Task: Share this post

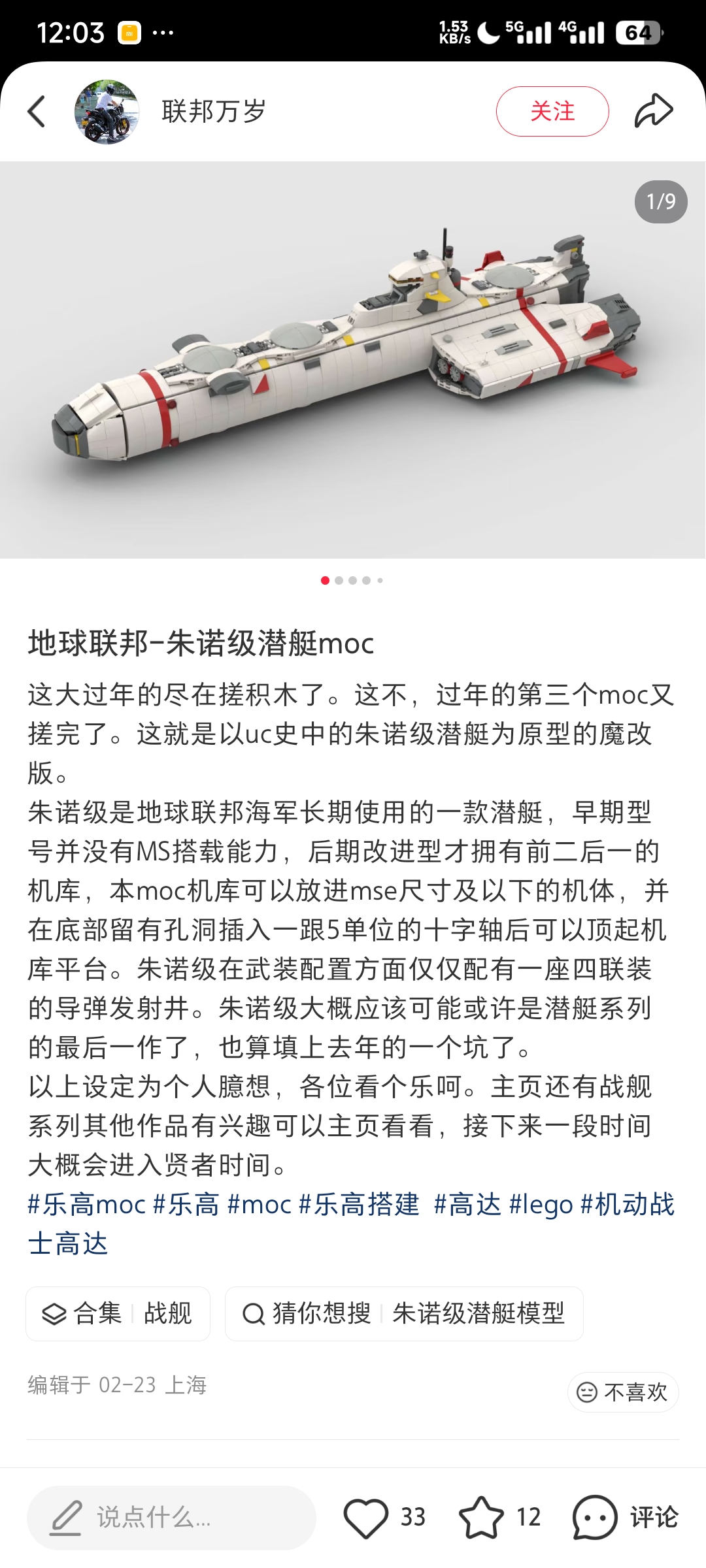Action: point(653,110)
